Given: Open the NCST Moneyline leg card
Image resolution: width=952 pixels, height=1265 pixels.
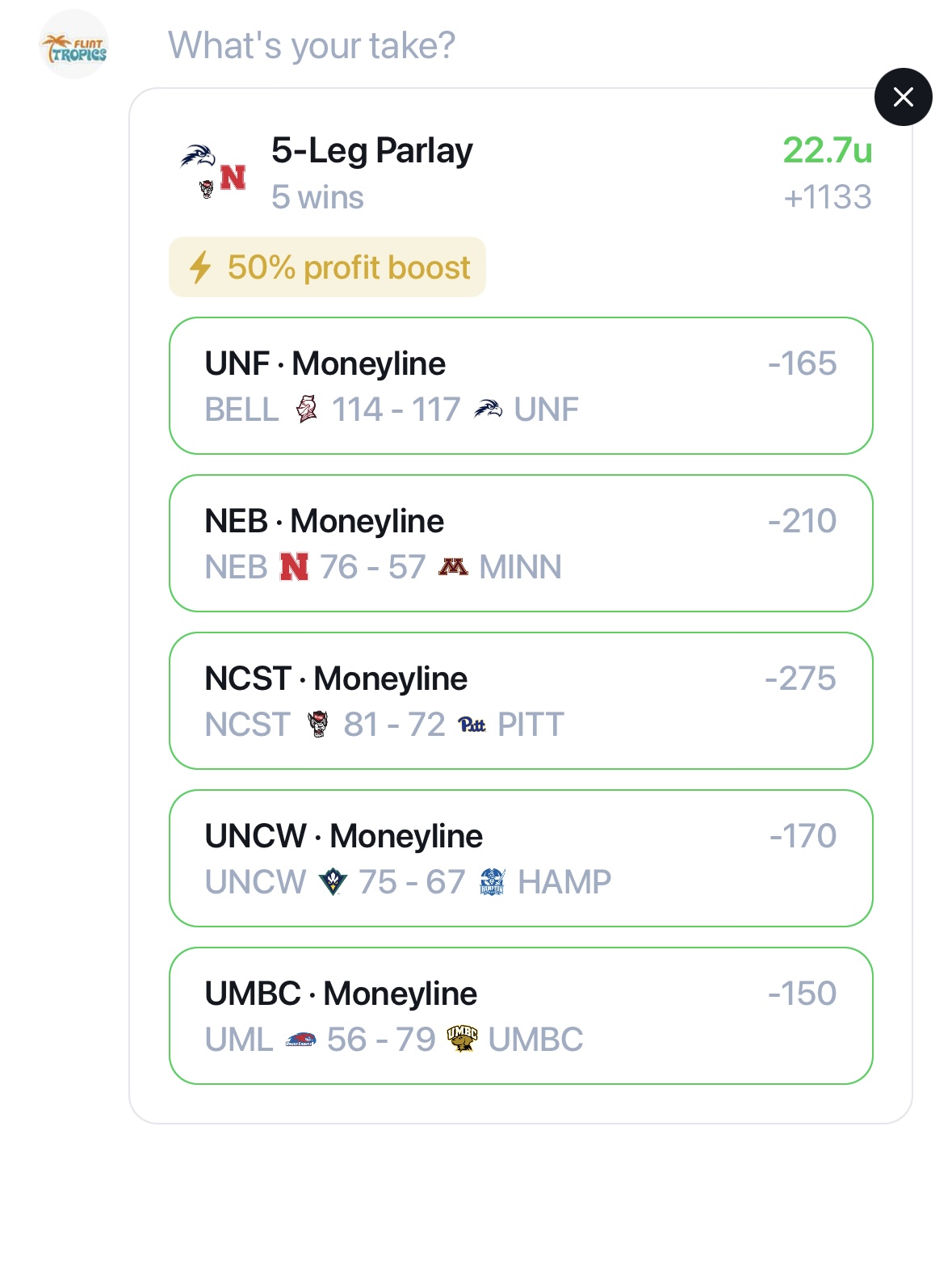Looking at the screenshot, I should [520, 700].
